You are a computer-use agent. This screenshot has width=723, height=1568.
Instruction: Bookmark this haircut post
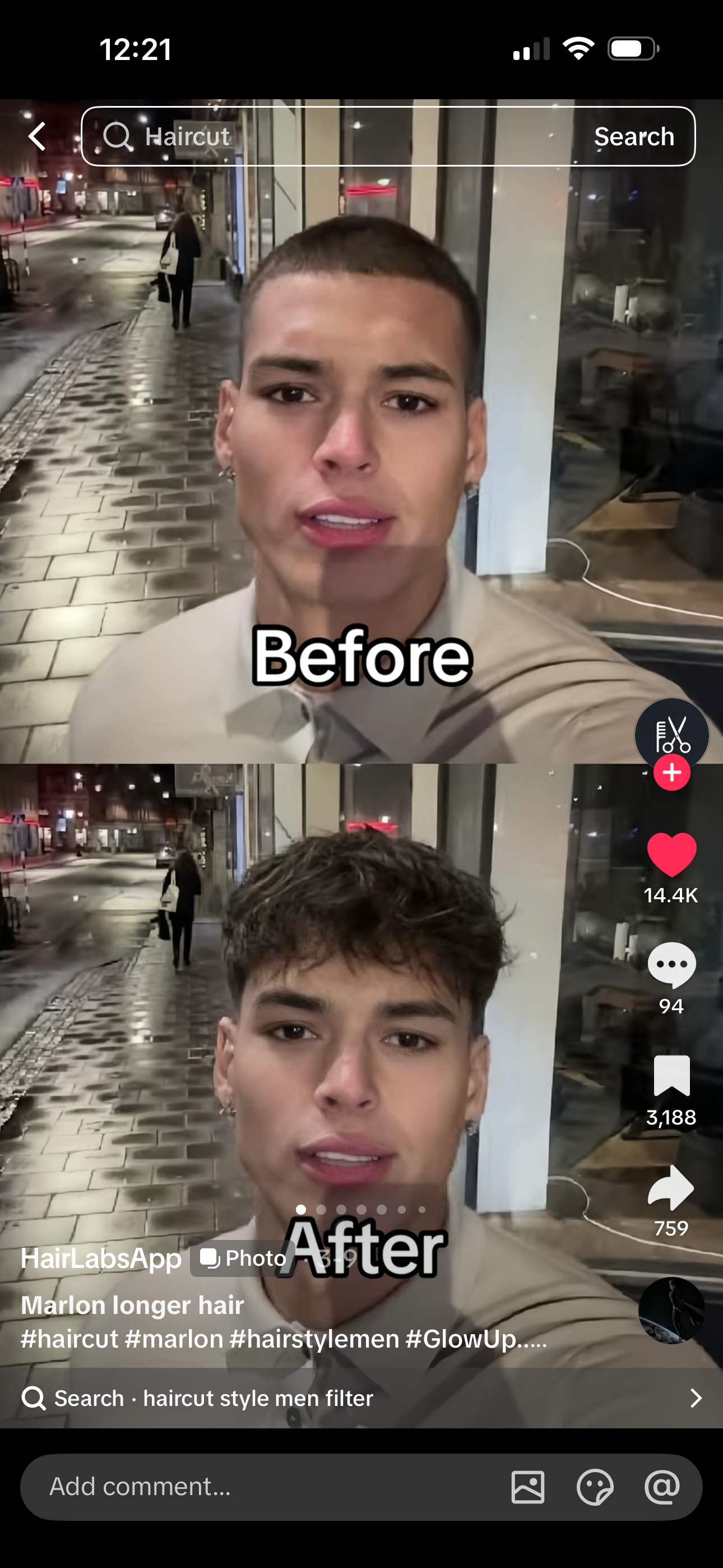pyautogui.click(x=671, y=1076)
